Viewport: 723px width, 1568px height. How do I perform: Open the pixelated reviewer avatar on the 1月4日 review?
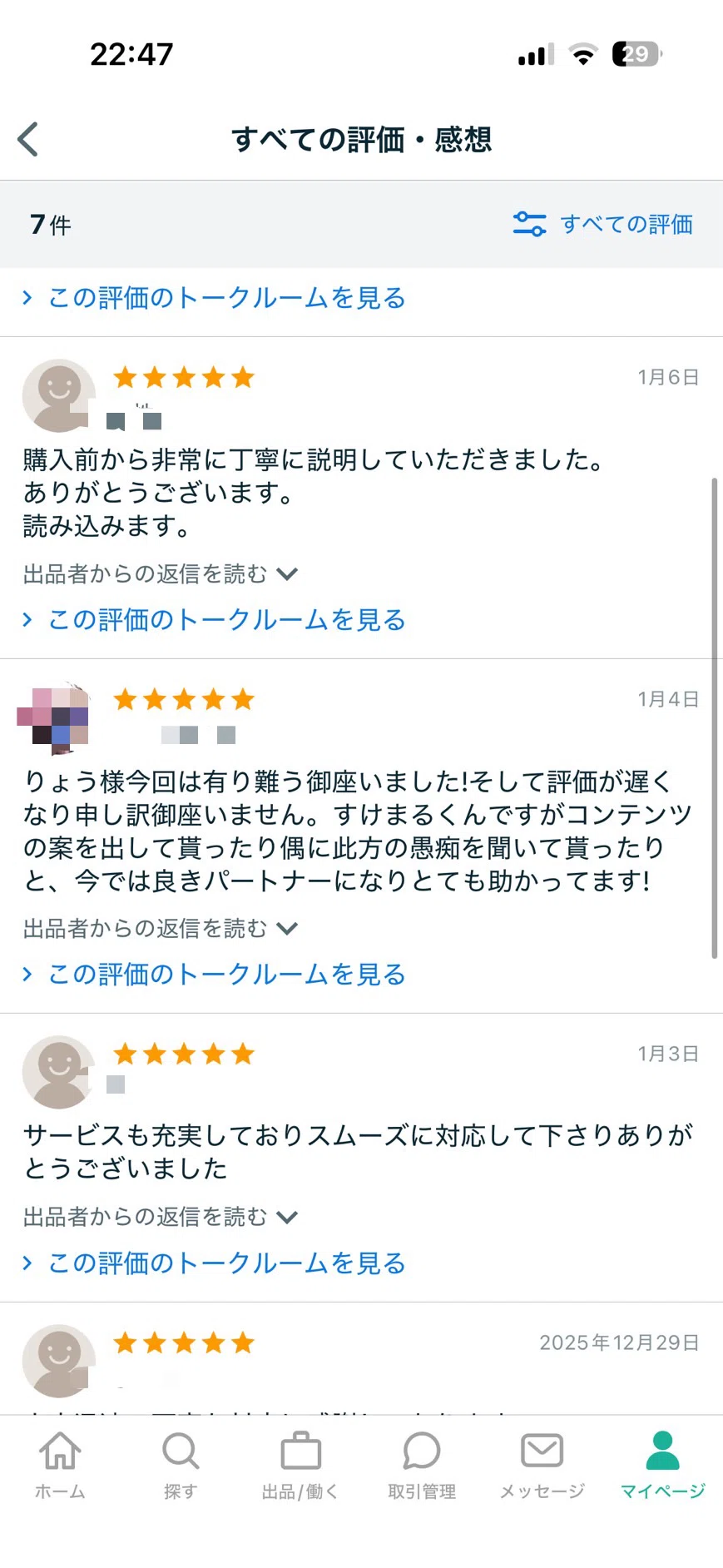pyautogui.click(x=53, y=717)
